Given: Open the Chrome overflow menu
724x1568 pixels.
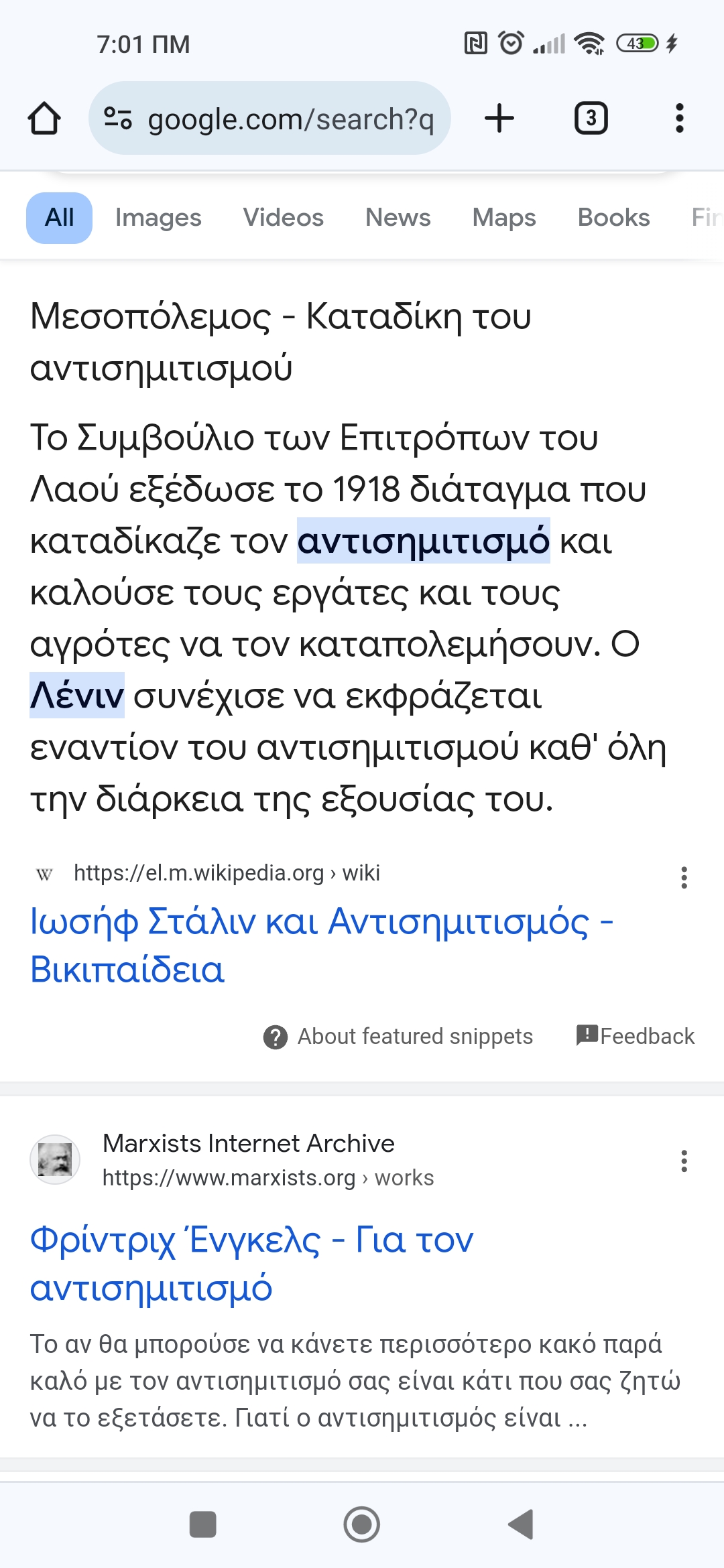Looking at the screenshot, I should tap(679, 119).
